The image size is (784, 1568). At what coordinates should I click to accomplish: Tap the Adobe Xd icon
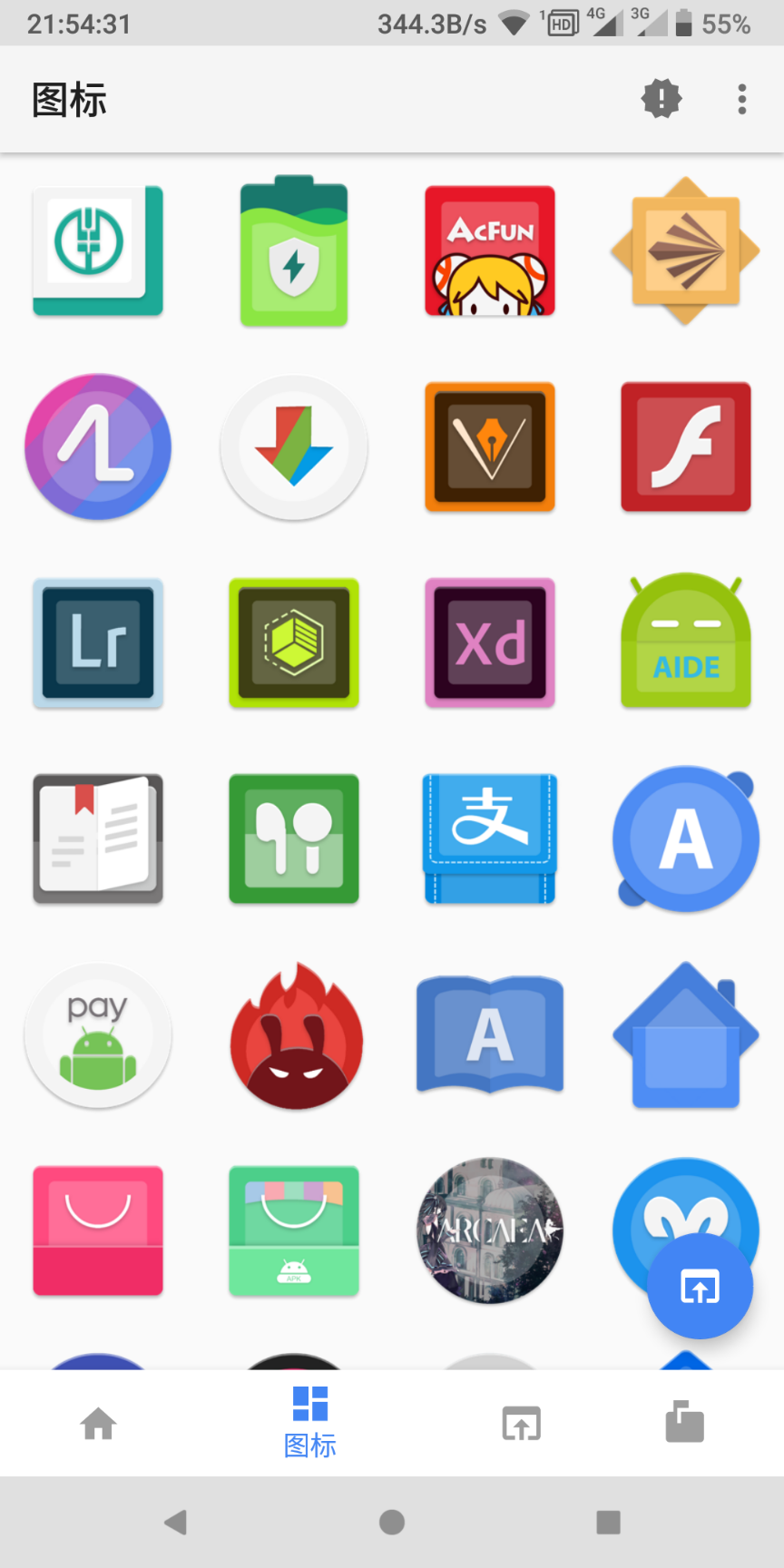[x=490, y=643]
